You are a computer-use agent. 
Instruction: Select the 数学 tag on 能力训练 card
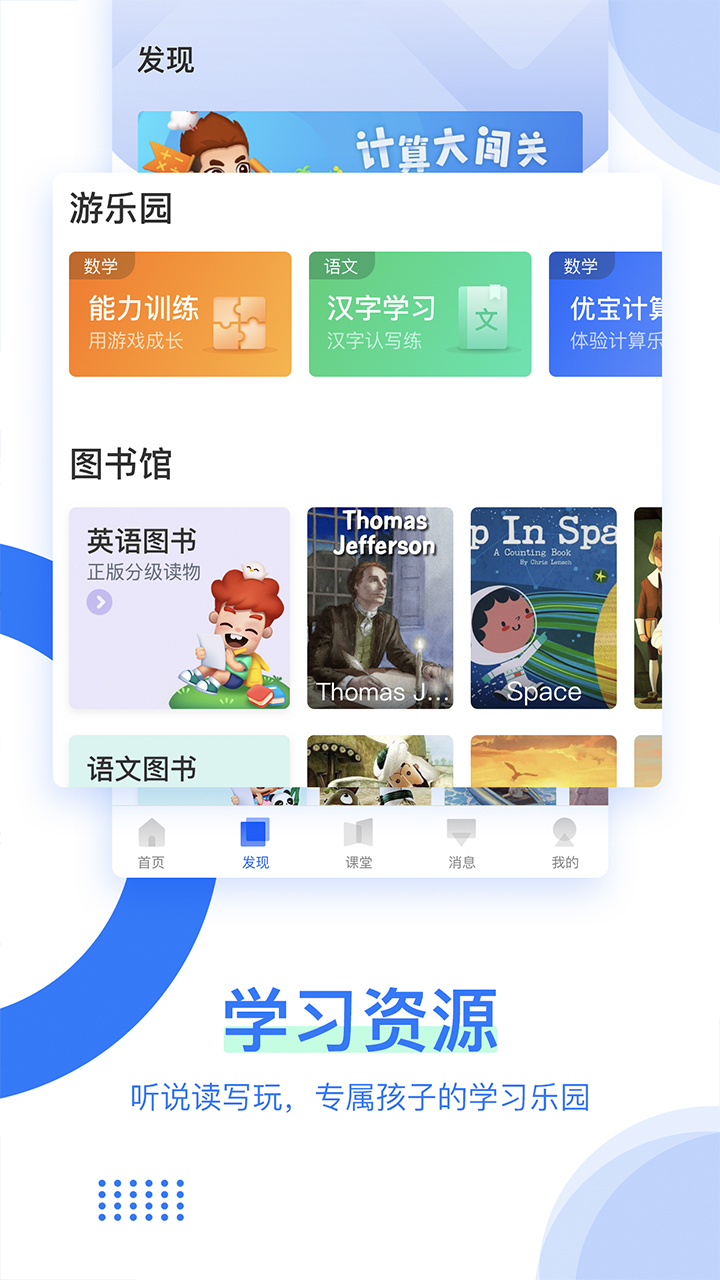coord(99,265)
